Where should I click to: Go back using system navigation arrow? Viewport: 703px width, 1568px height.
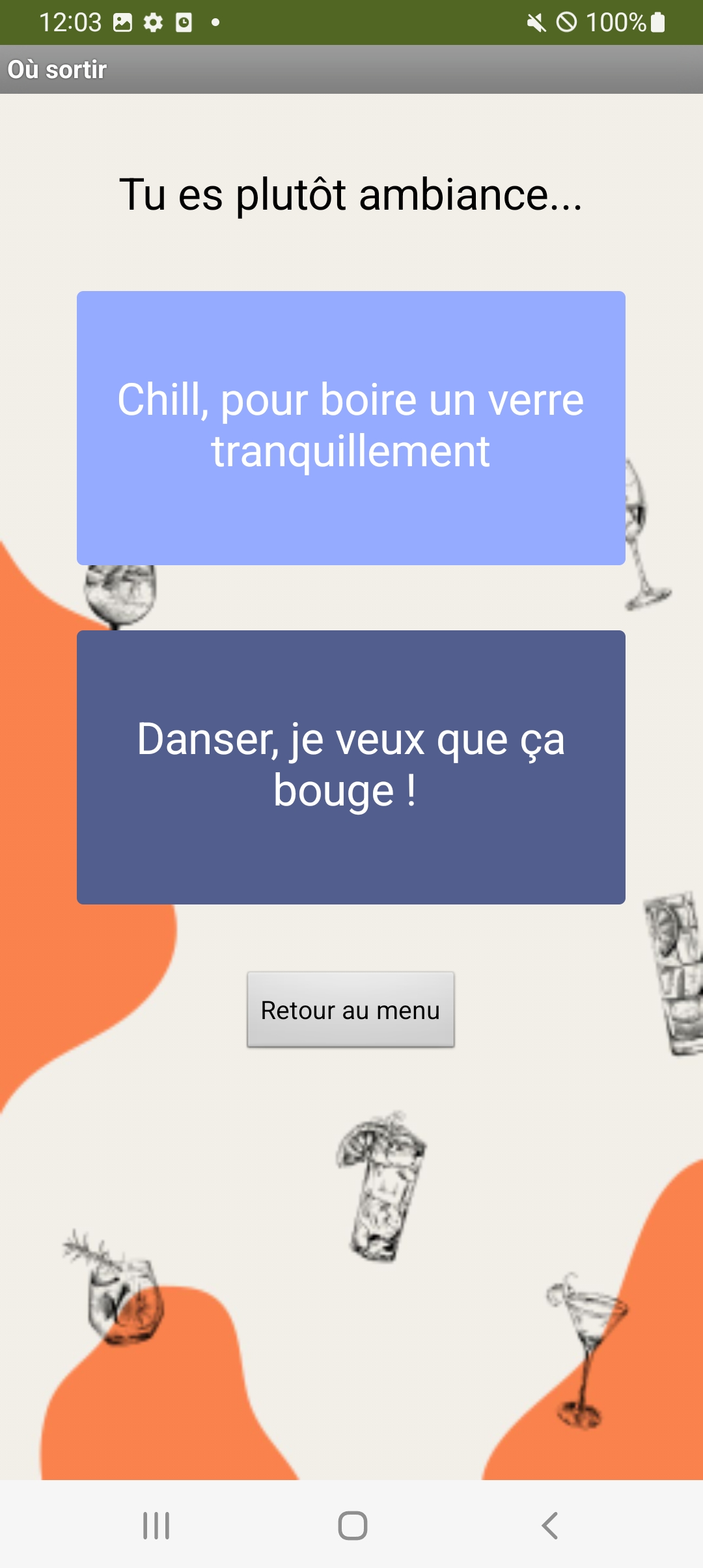pos(550,1525)
